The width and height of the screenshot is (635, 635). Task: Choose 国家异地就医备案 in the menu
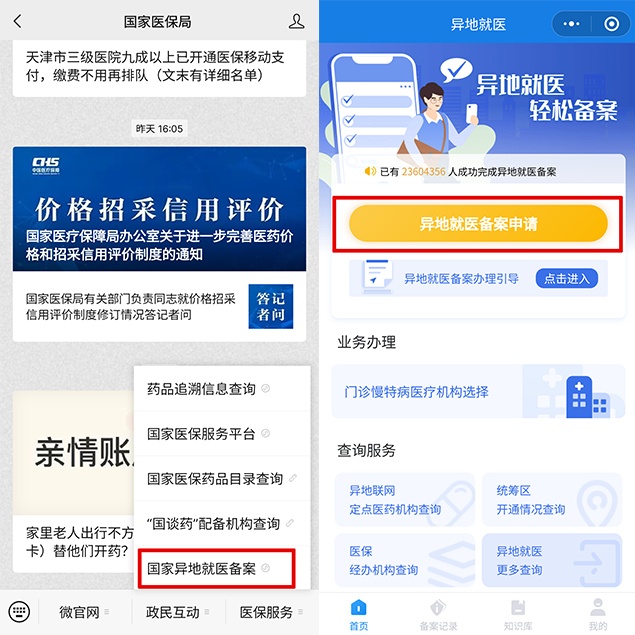coord(216,568)
